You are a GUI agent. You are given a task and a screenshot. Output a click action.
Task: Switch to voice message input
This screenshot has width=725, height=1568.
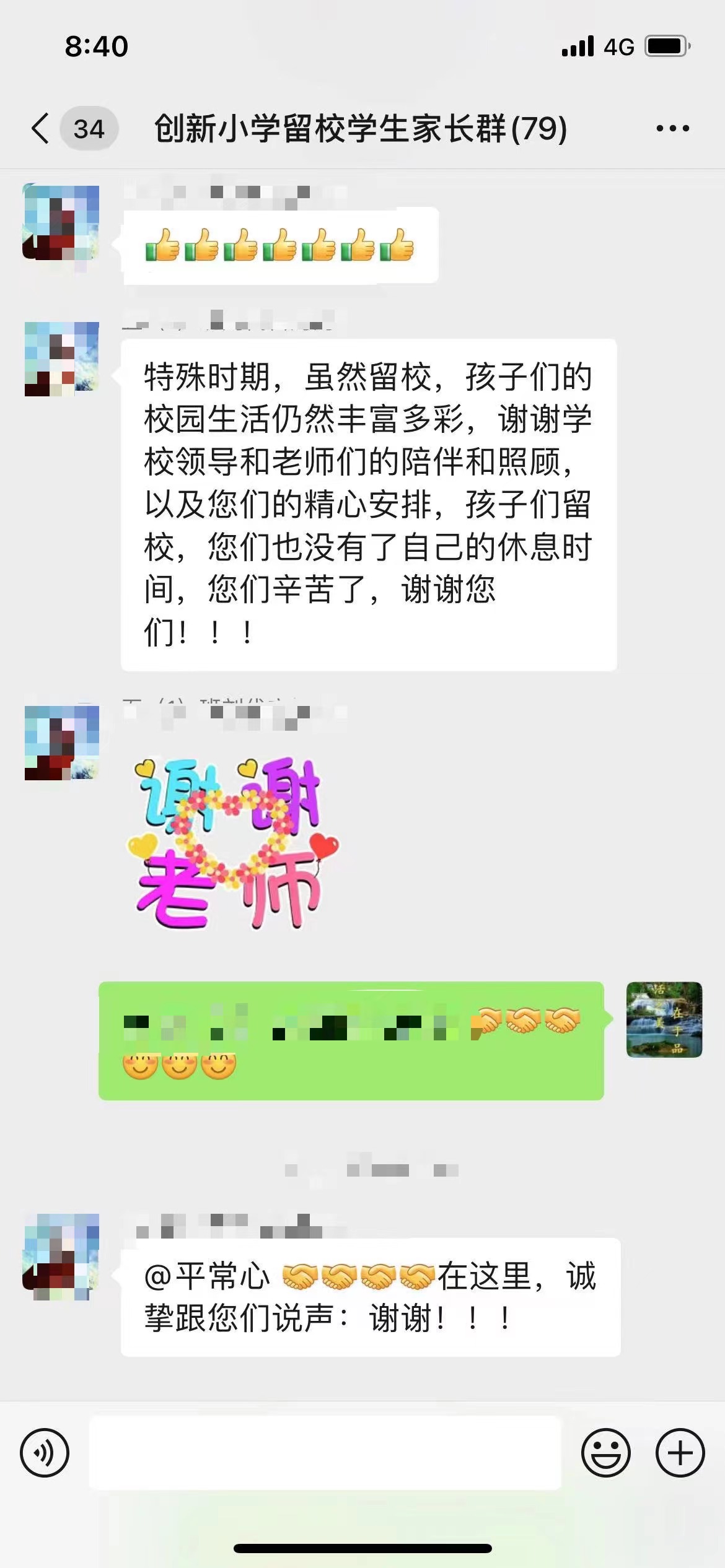(x=45, y=1453)
